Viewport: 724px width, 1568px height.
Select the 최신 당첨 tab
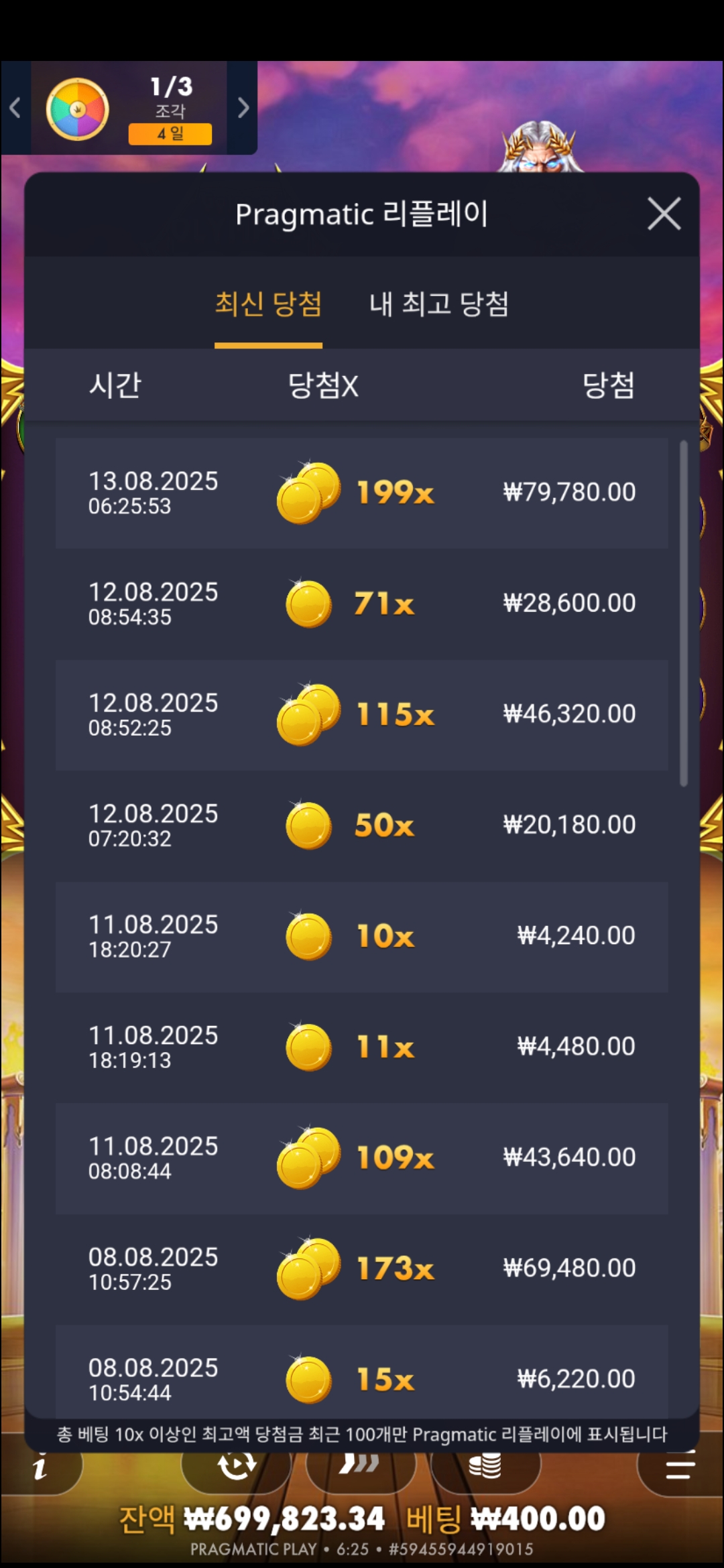pyautogui.click(x=268, y=304)
